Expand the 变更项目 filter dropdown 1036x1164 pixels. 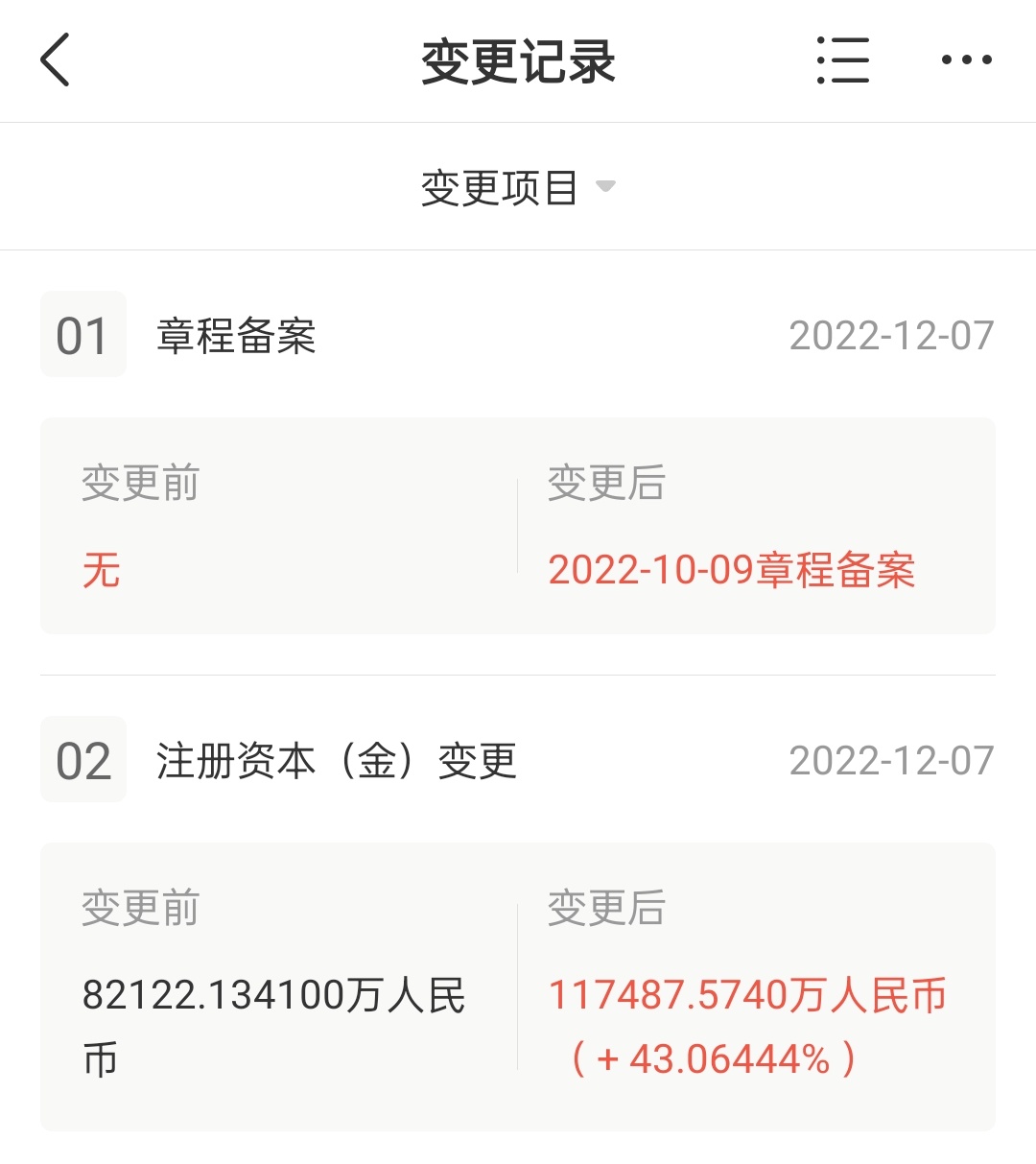click(x=518, y=187)
